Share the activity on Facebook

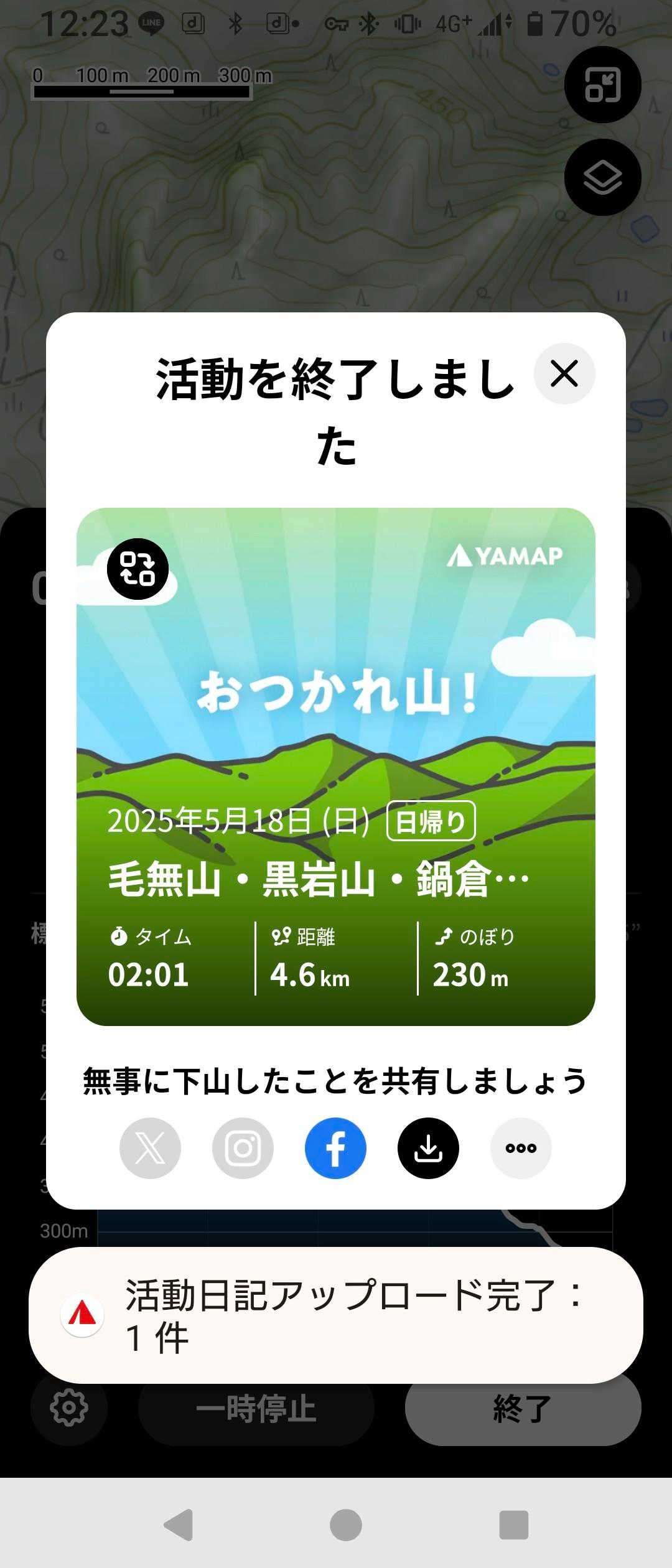tap(335, 1148)
